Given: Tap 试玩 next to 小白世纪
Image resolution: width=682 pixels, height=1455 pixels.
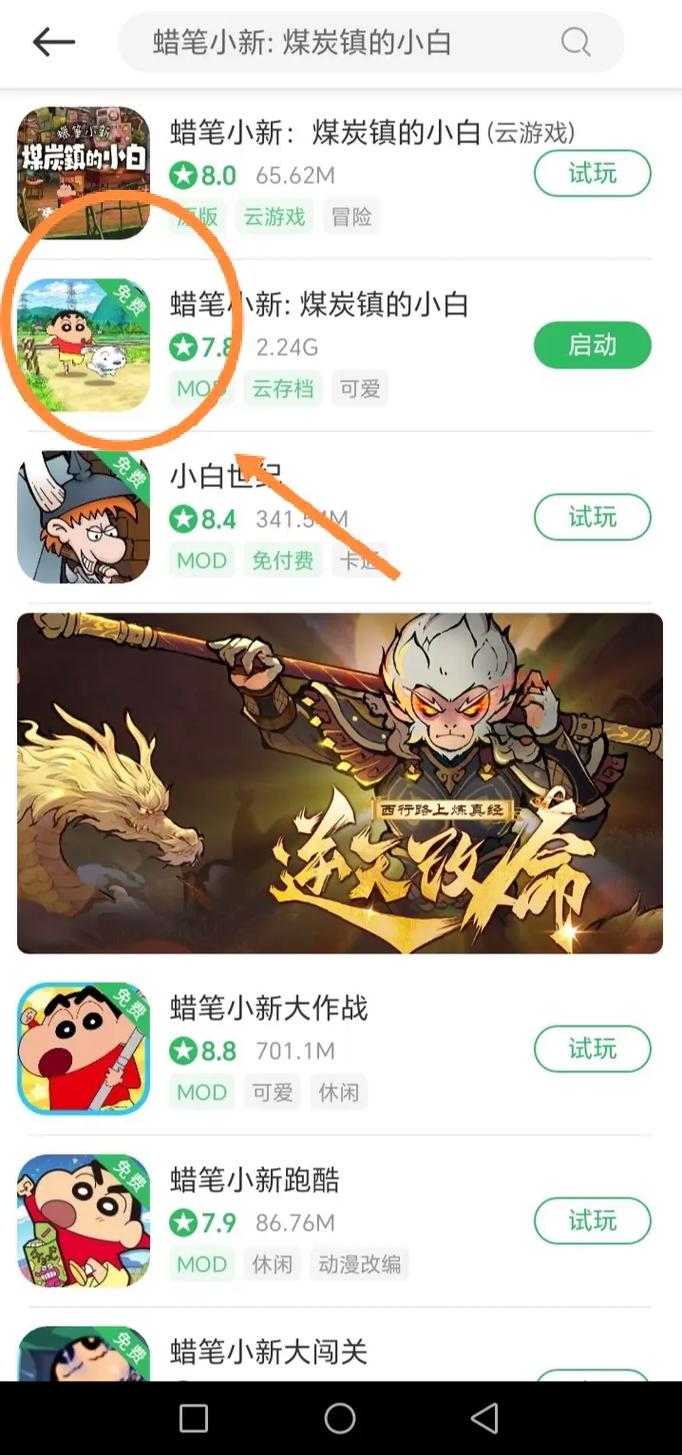Looking at the screenshot, I should coord(592,517).
